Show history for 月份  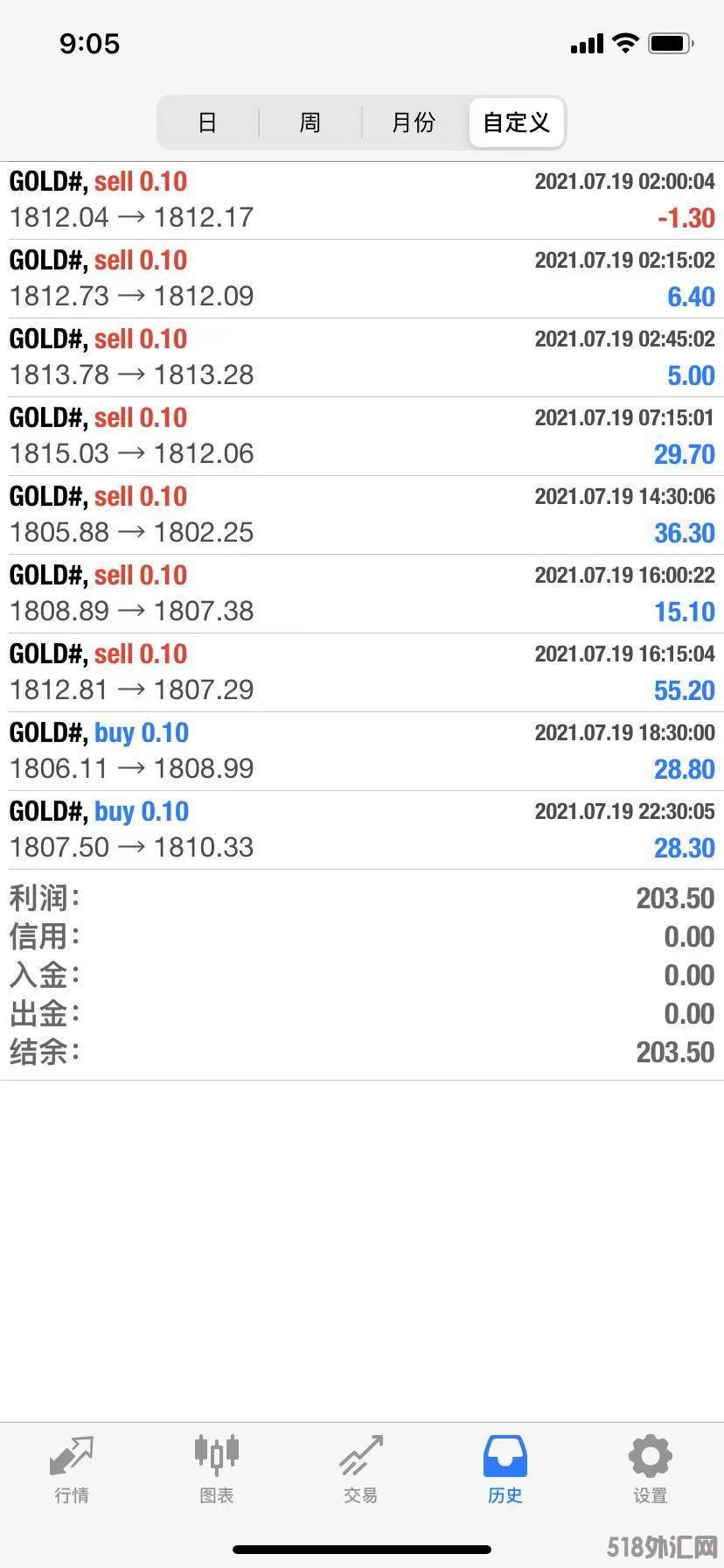(x=414, y=122)
